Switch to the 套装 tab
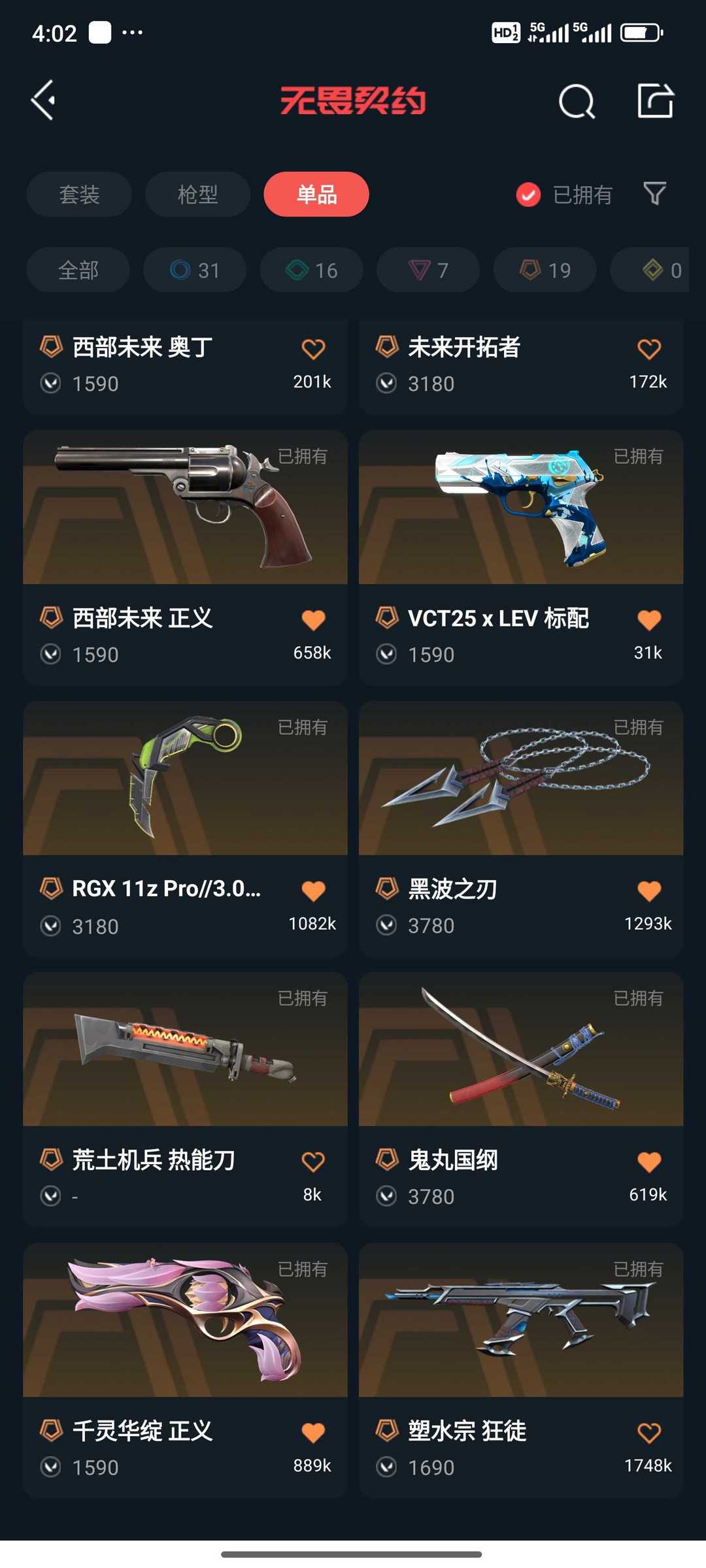Image resolution: width=706 pixels, height=1568 pixels. (79, 194)
